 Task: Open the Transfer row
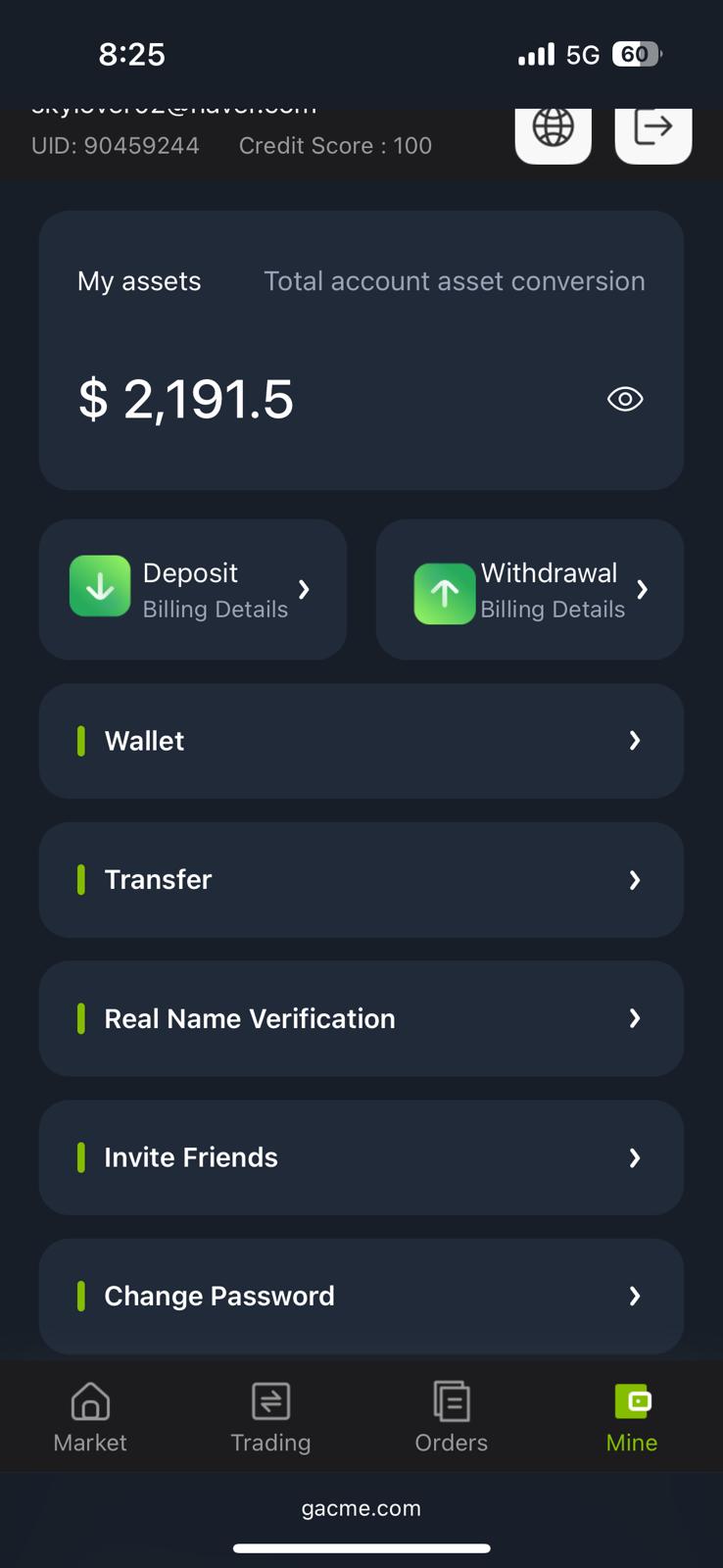361,880
